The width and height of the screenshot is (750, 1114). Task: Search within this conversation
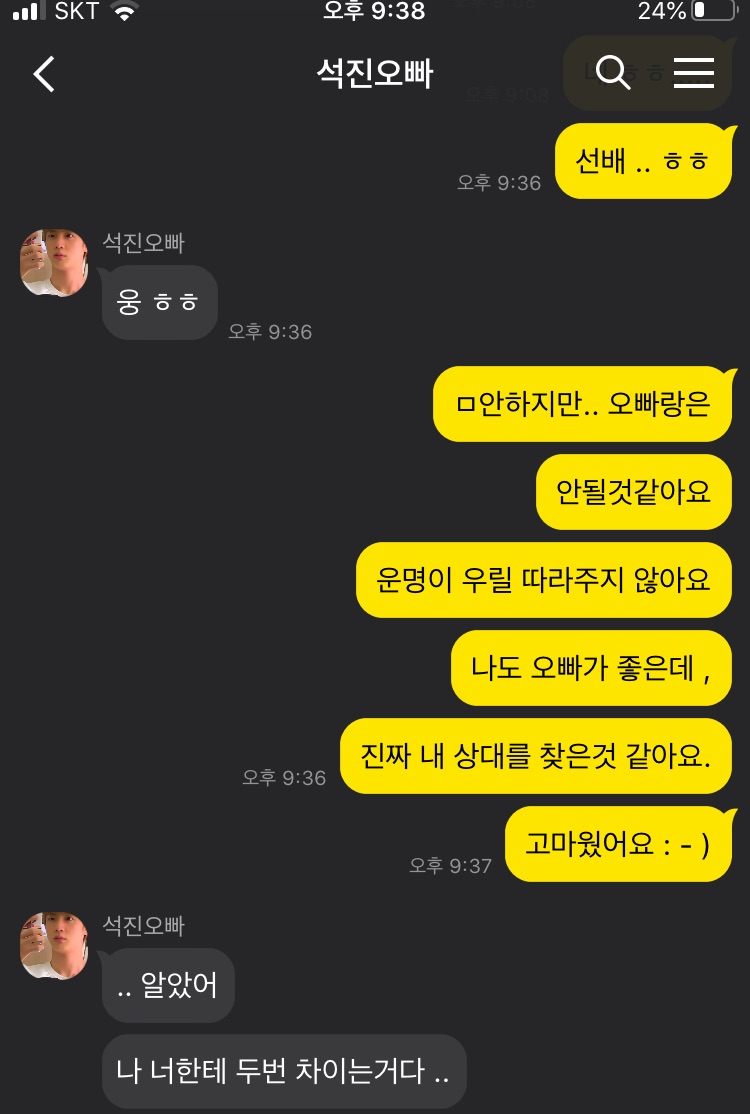[612, 73]
